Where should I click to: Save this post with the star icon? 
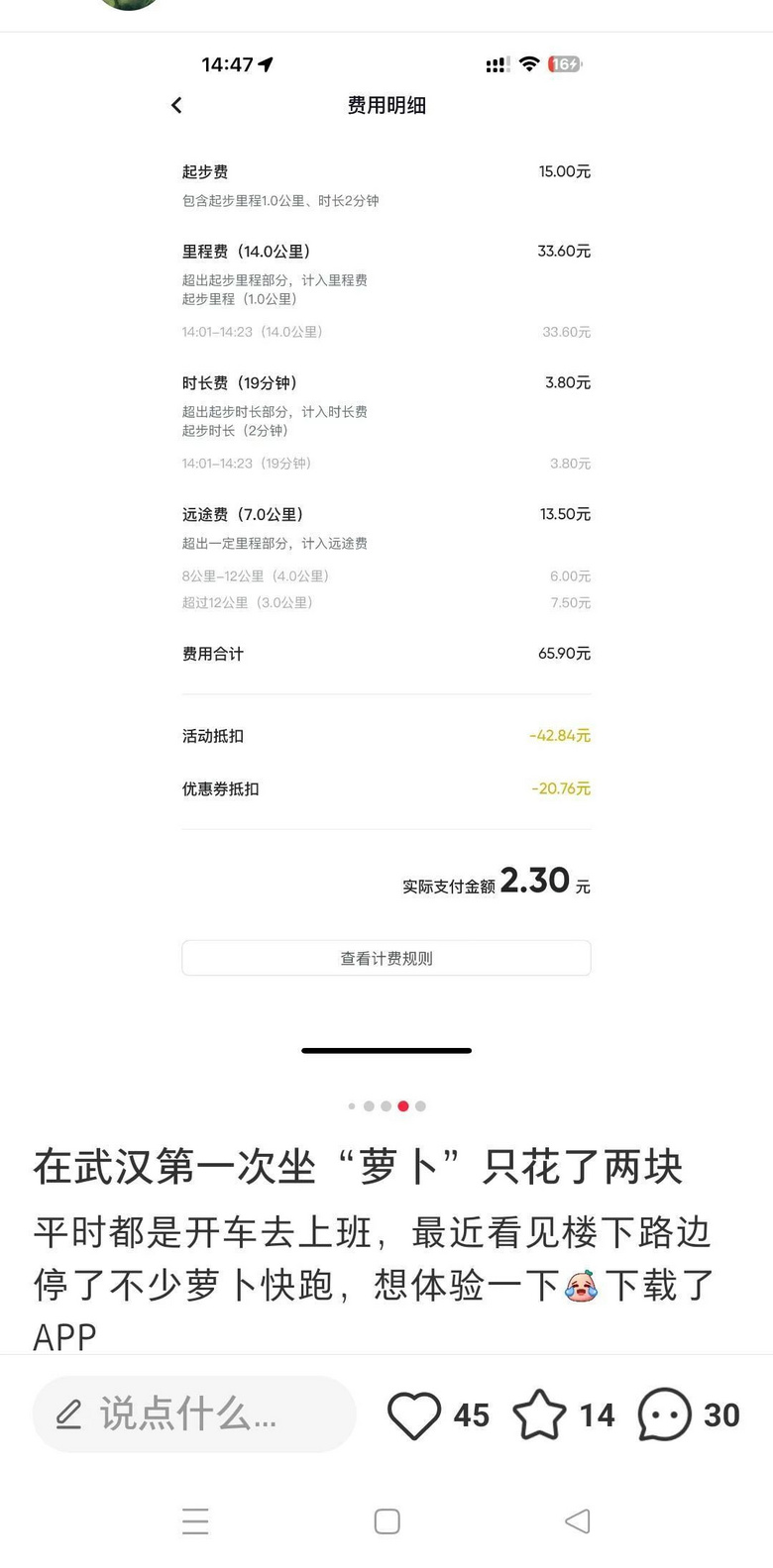click(540, 1415)
